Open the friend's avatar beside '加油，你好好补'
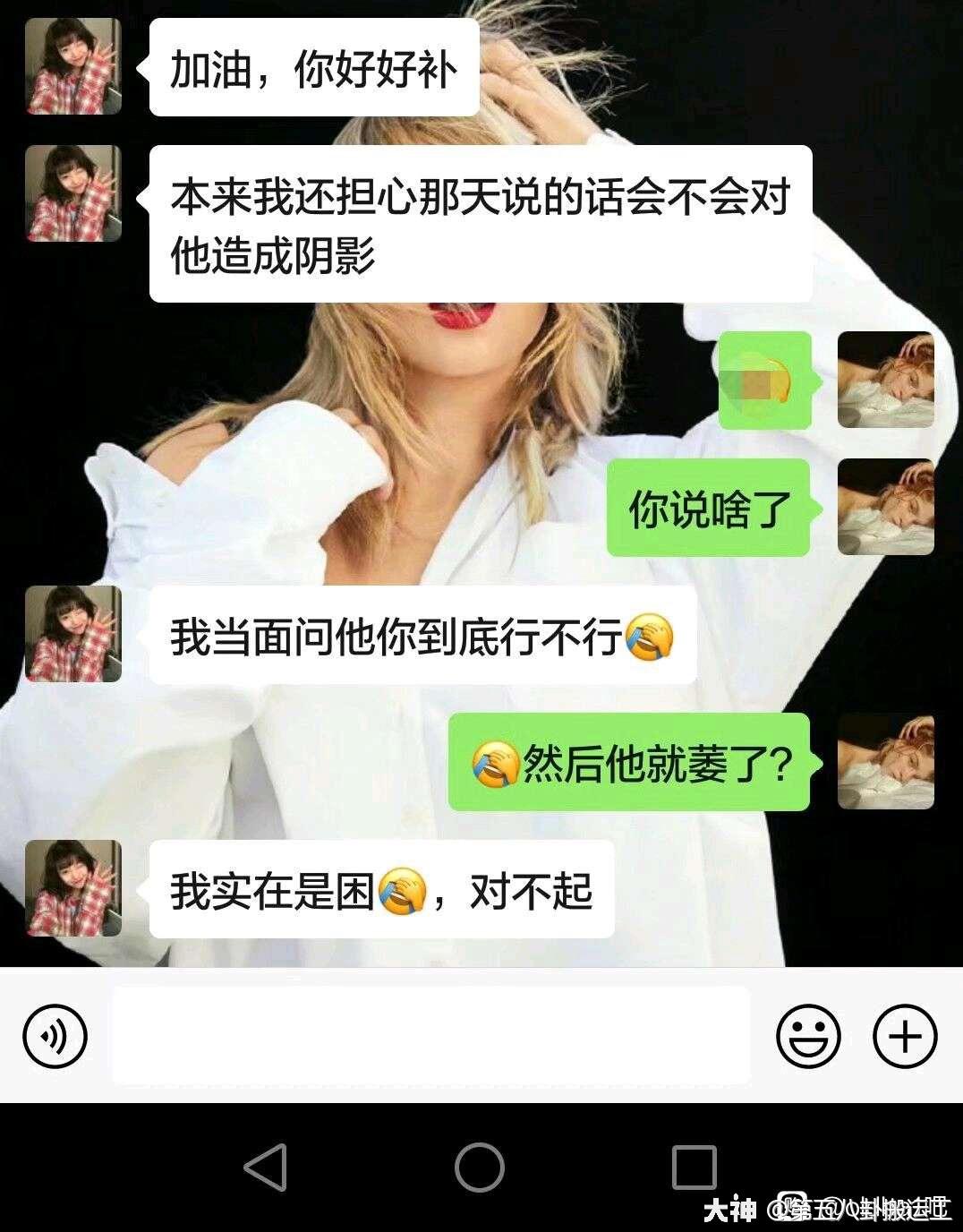The height and width of the screenshot is (1232, 963). click(x=72, y=66)
